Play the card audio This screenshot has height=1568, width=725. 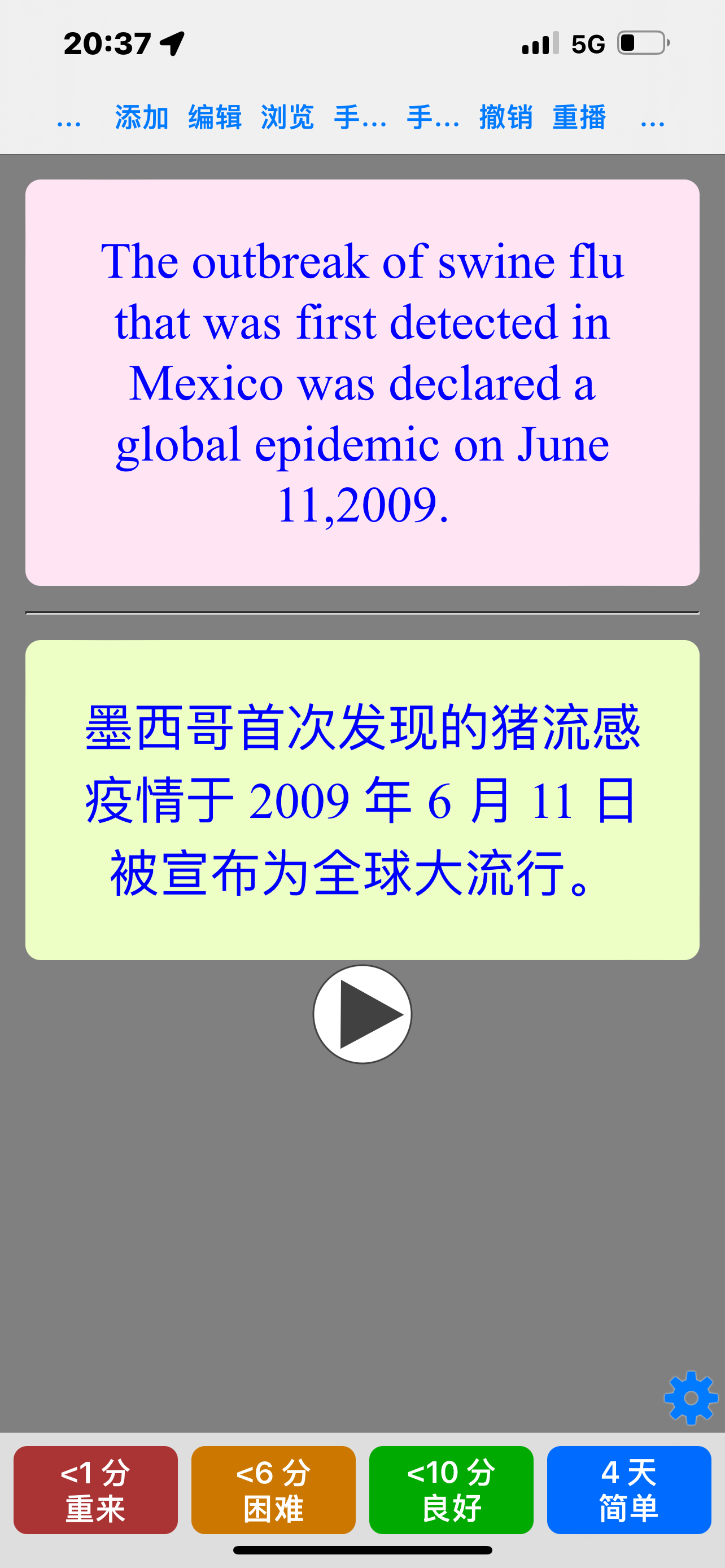[362, 1014]
